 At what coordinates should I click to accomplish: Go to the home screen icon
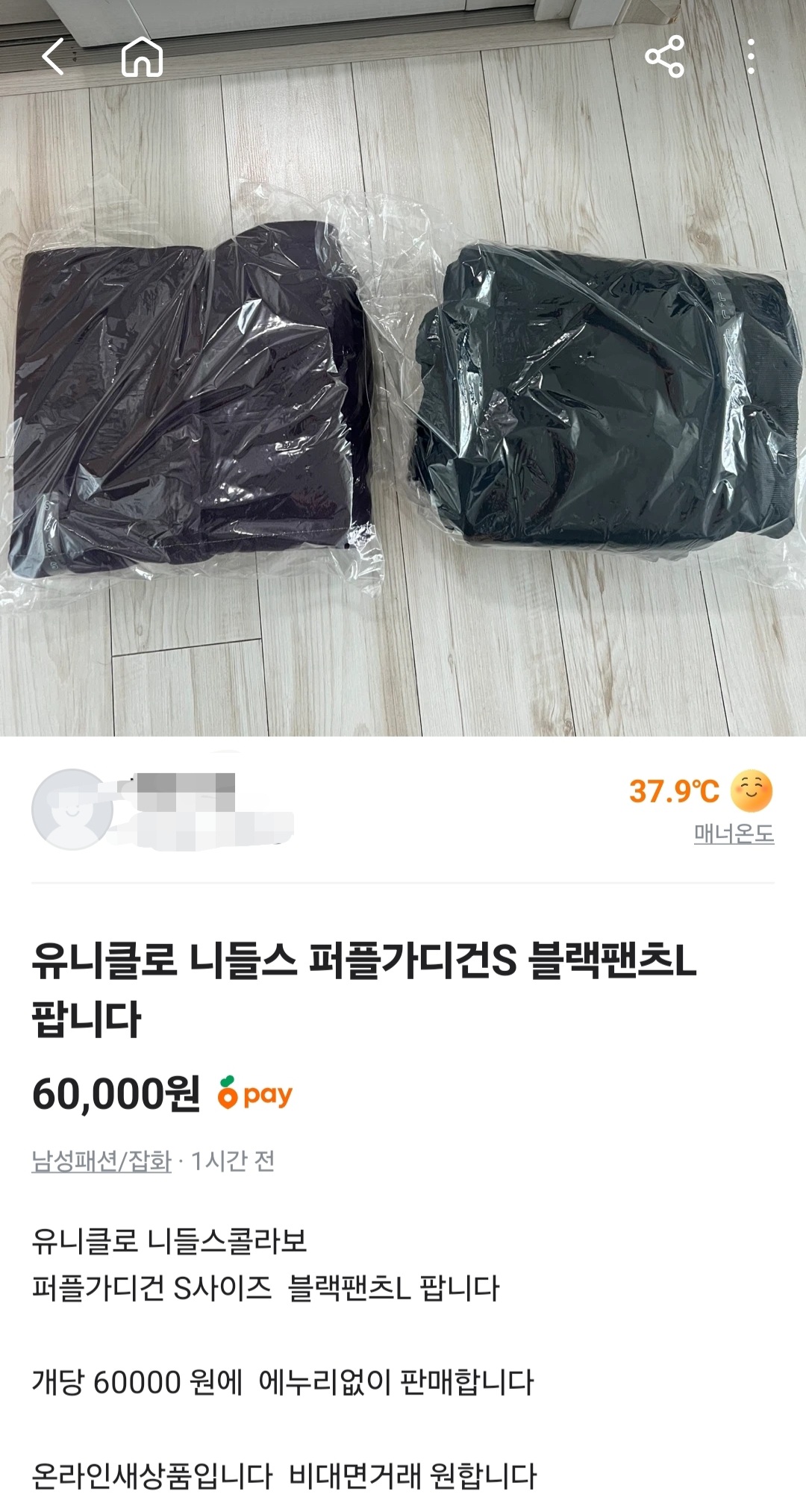click(x=142, y=57)
